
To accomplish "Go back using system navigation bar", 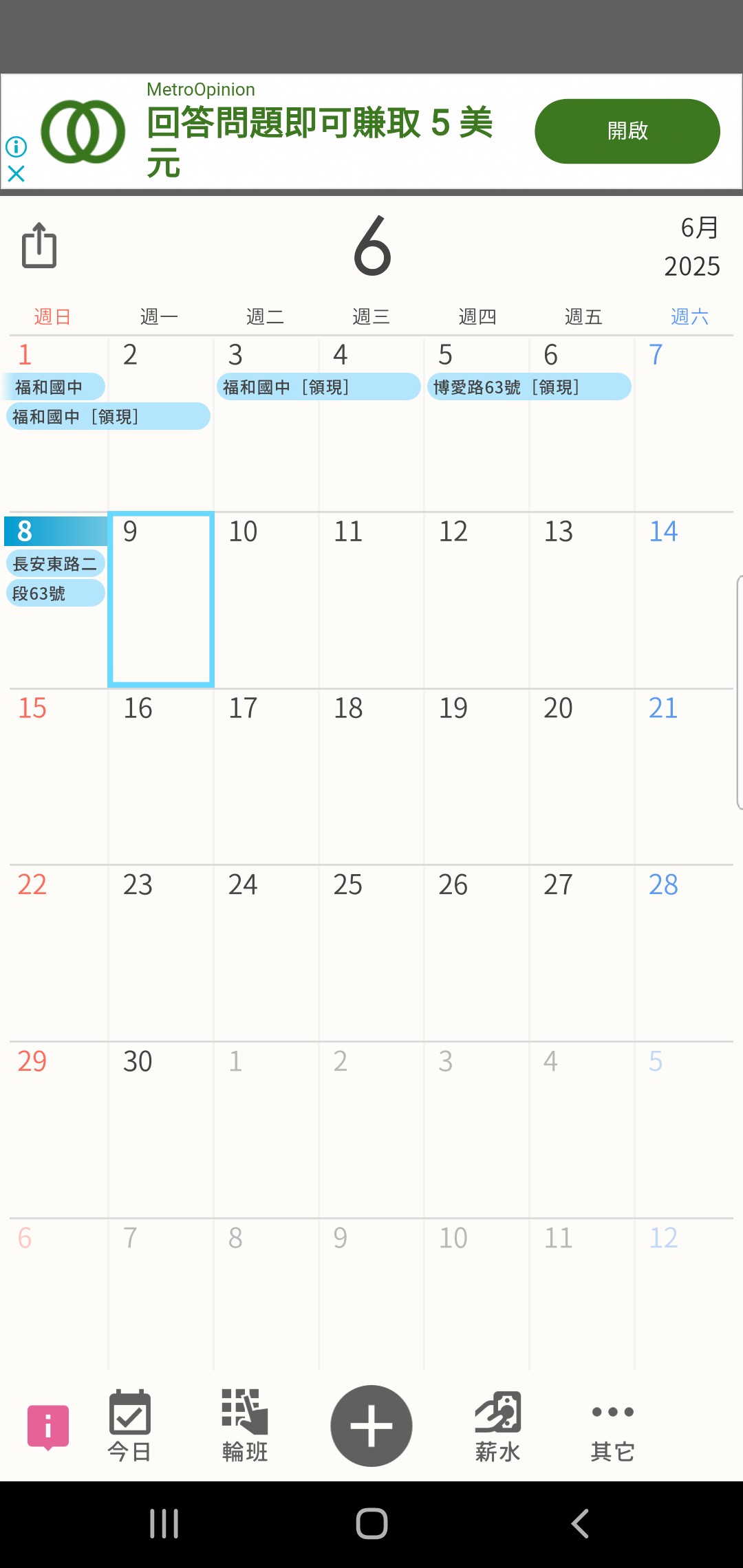I will tap(580, 1523).
